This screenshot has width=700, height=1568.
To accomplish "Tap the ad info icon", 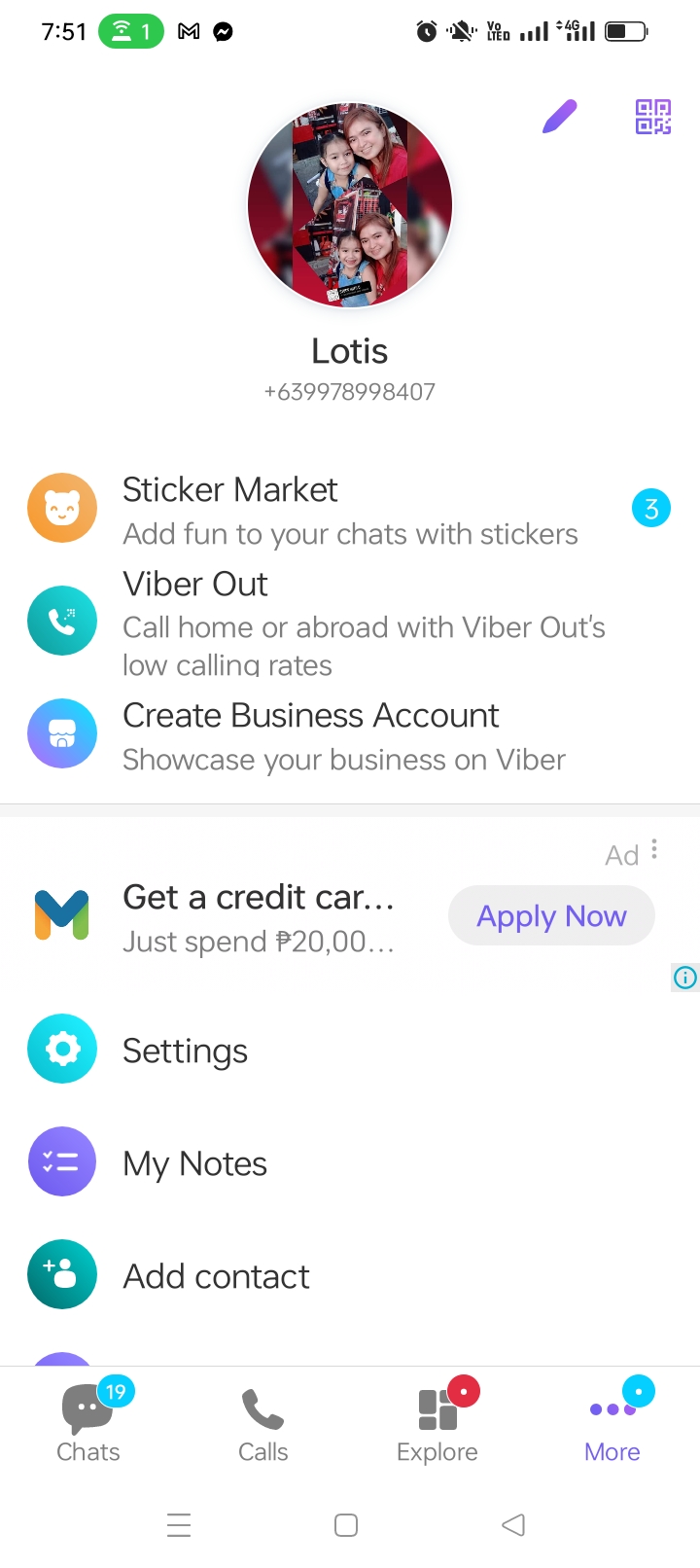I will coord(685,978).
